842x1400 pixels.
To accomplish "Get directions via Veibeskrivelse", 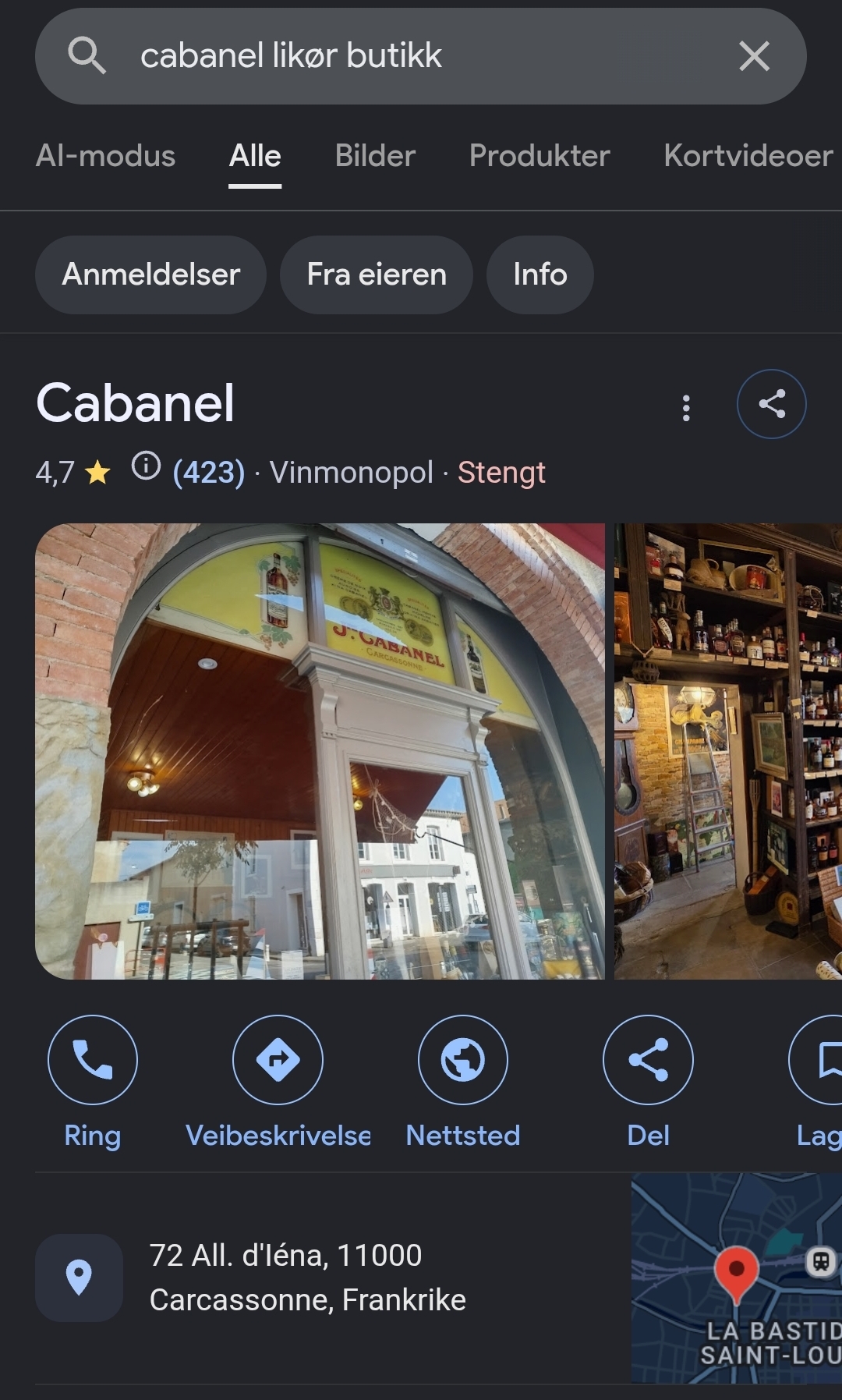I will 278,1083.
